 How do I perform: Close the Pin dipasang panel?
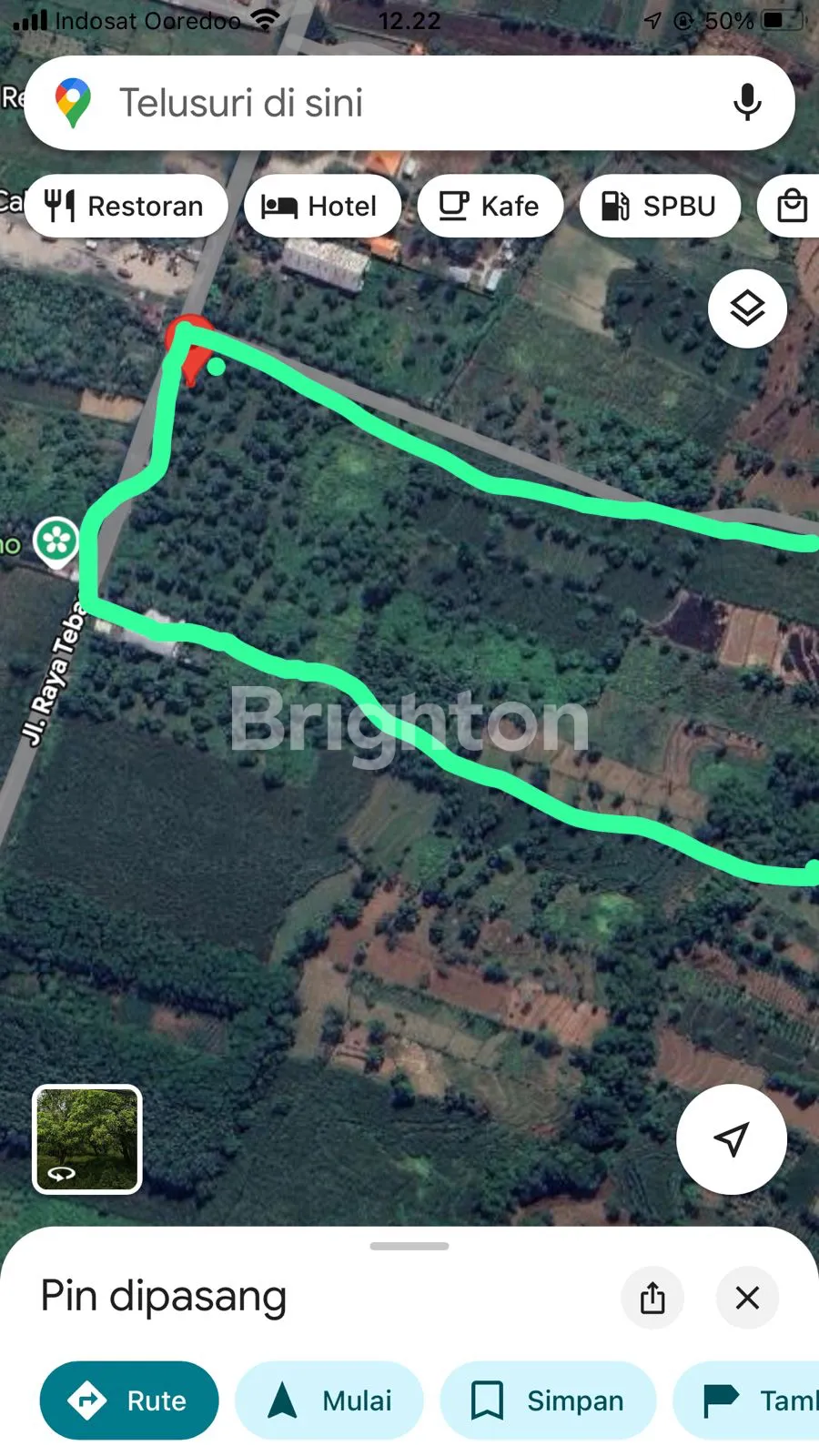(x=747, y=1298)
